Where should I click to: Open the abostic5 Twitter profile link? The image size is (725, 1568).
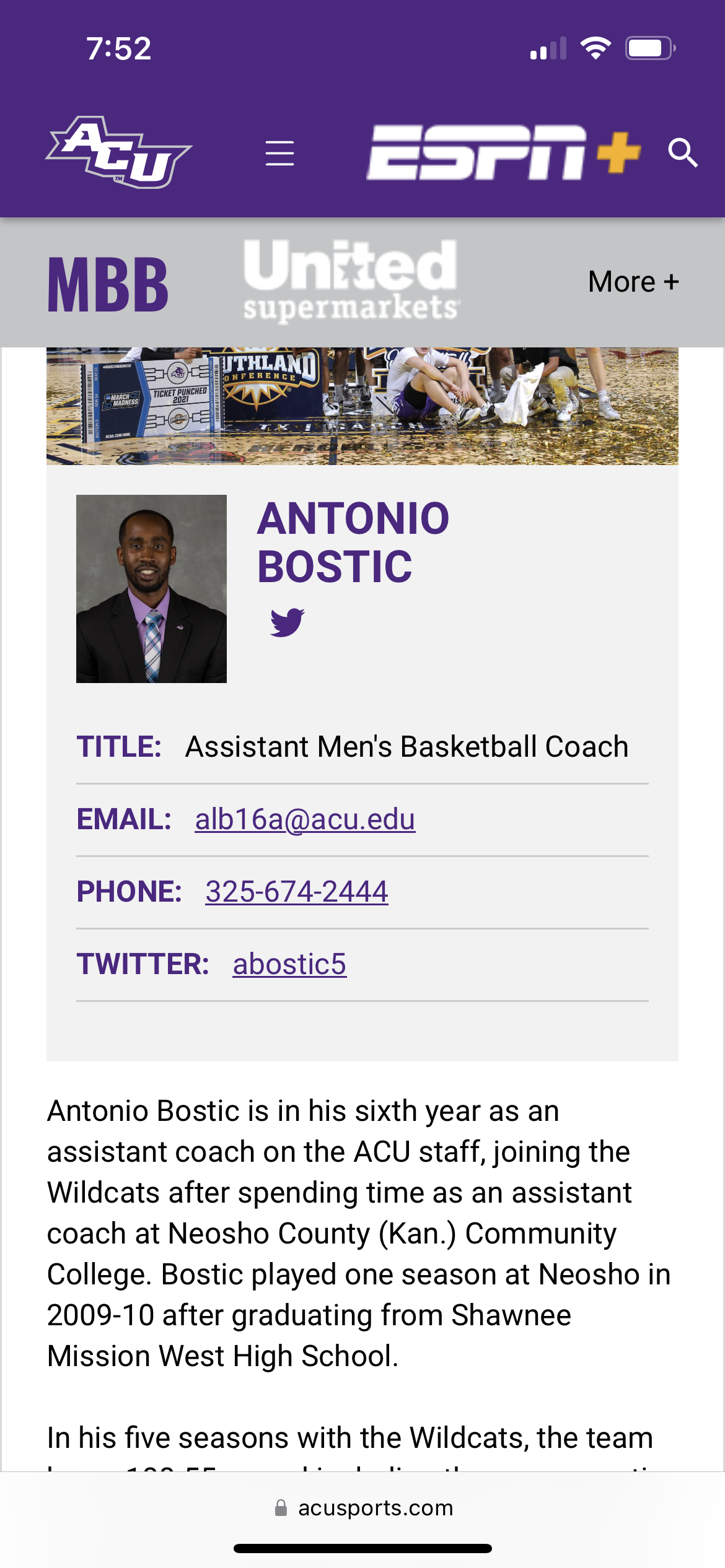pyautogui.click(x=289, y=964)
